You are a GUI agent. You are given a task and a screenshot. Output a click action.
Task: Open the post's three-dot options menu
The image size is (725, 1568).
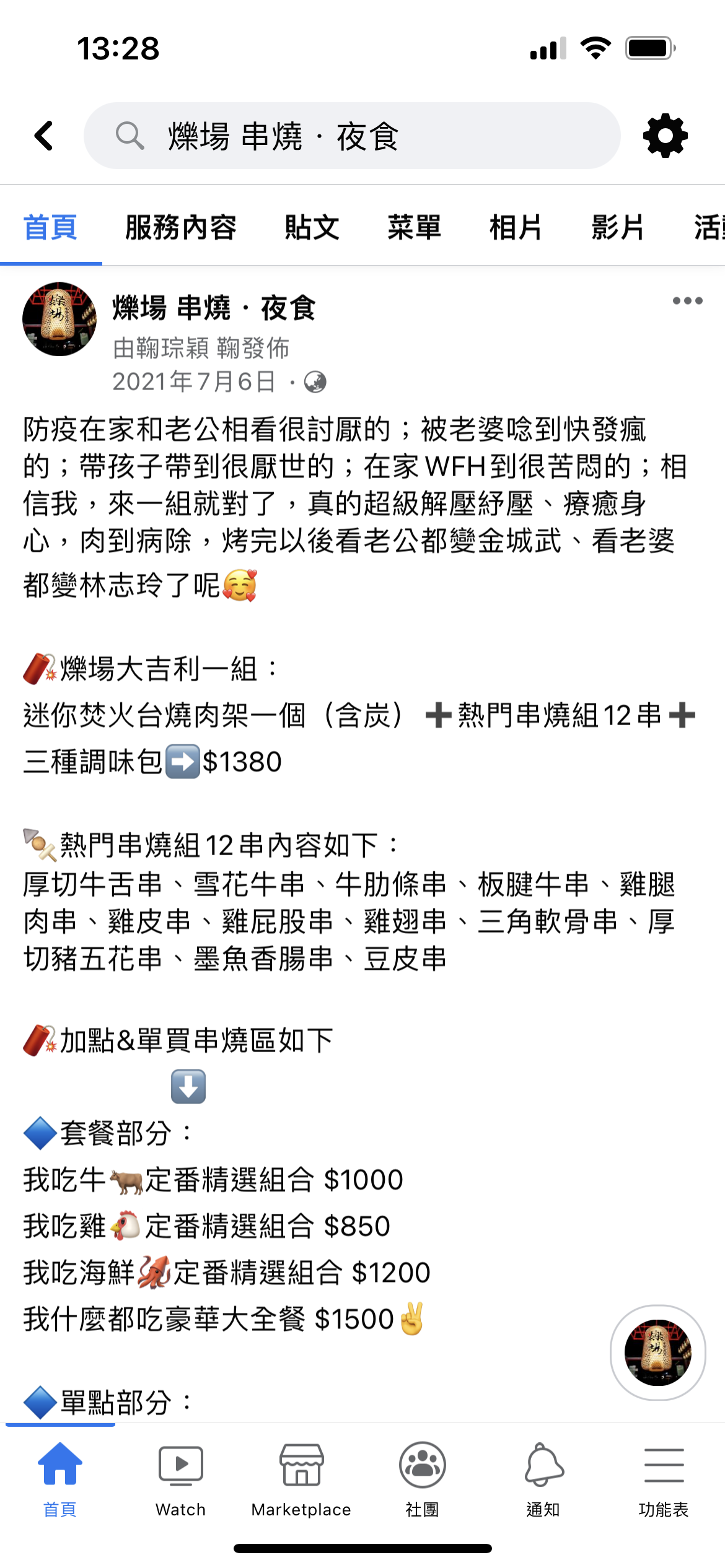click(x=687, y=301)
